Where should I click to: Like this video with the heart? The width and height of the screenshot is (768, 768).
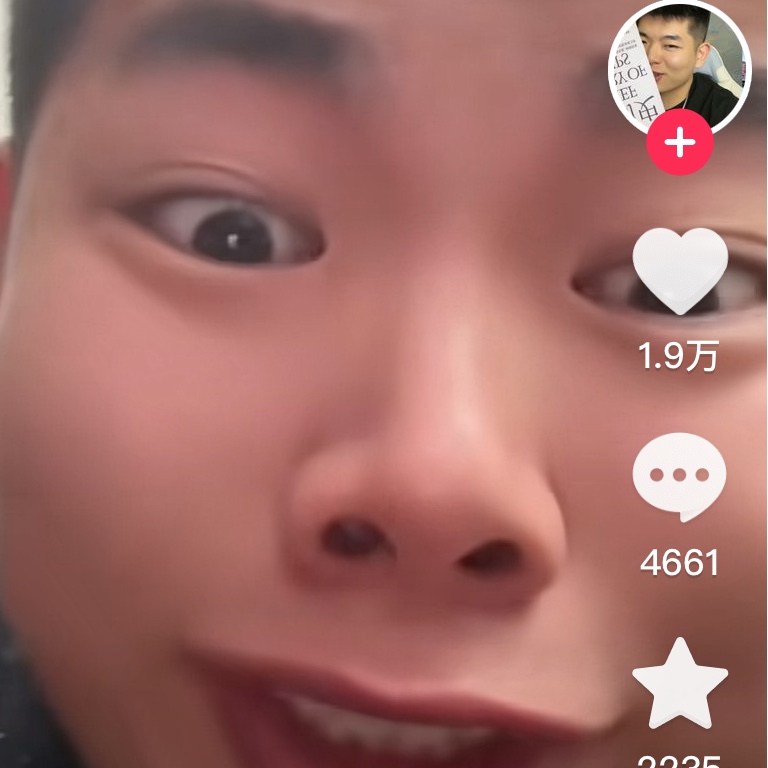[680, 269]
